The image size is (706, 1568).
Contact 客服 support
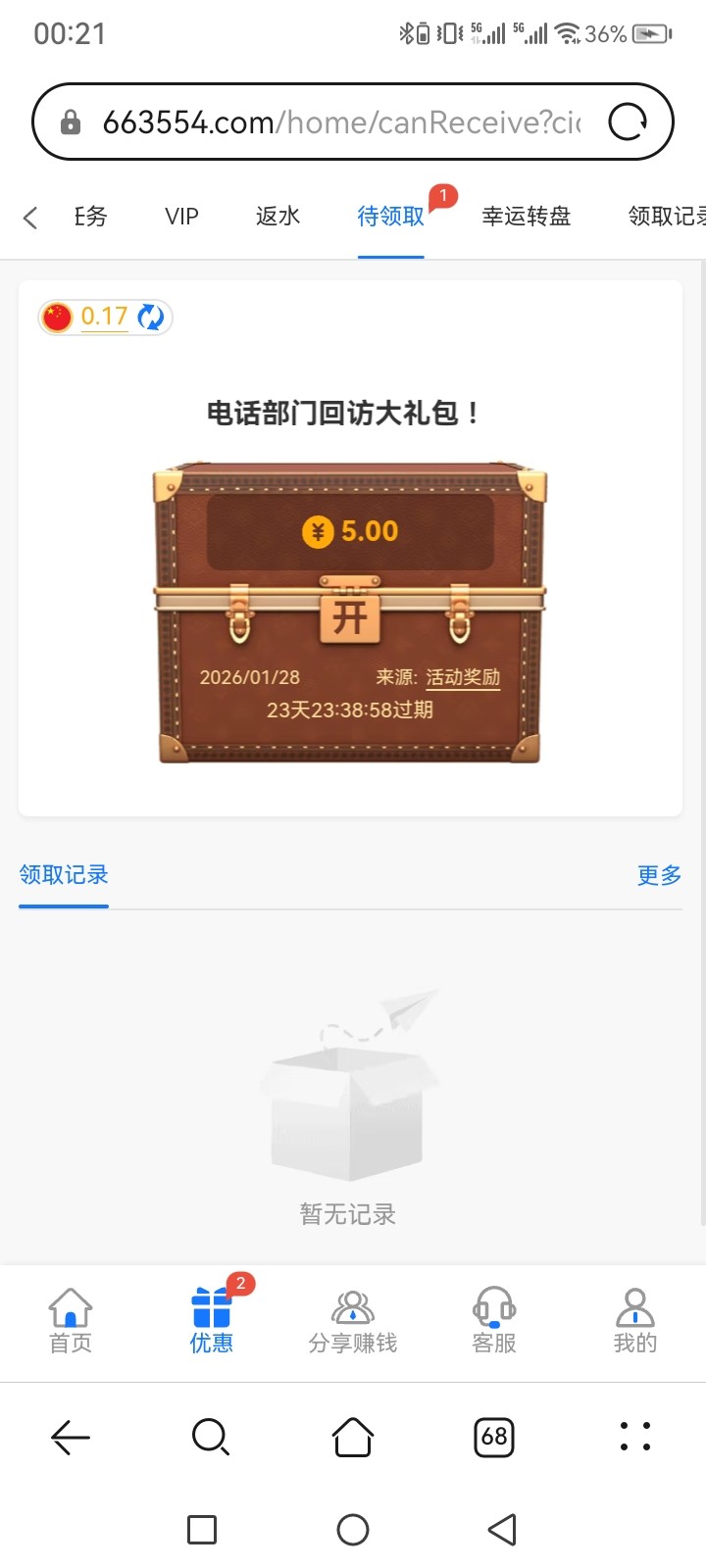point(494,1320)
